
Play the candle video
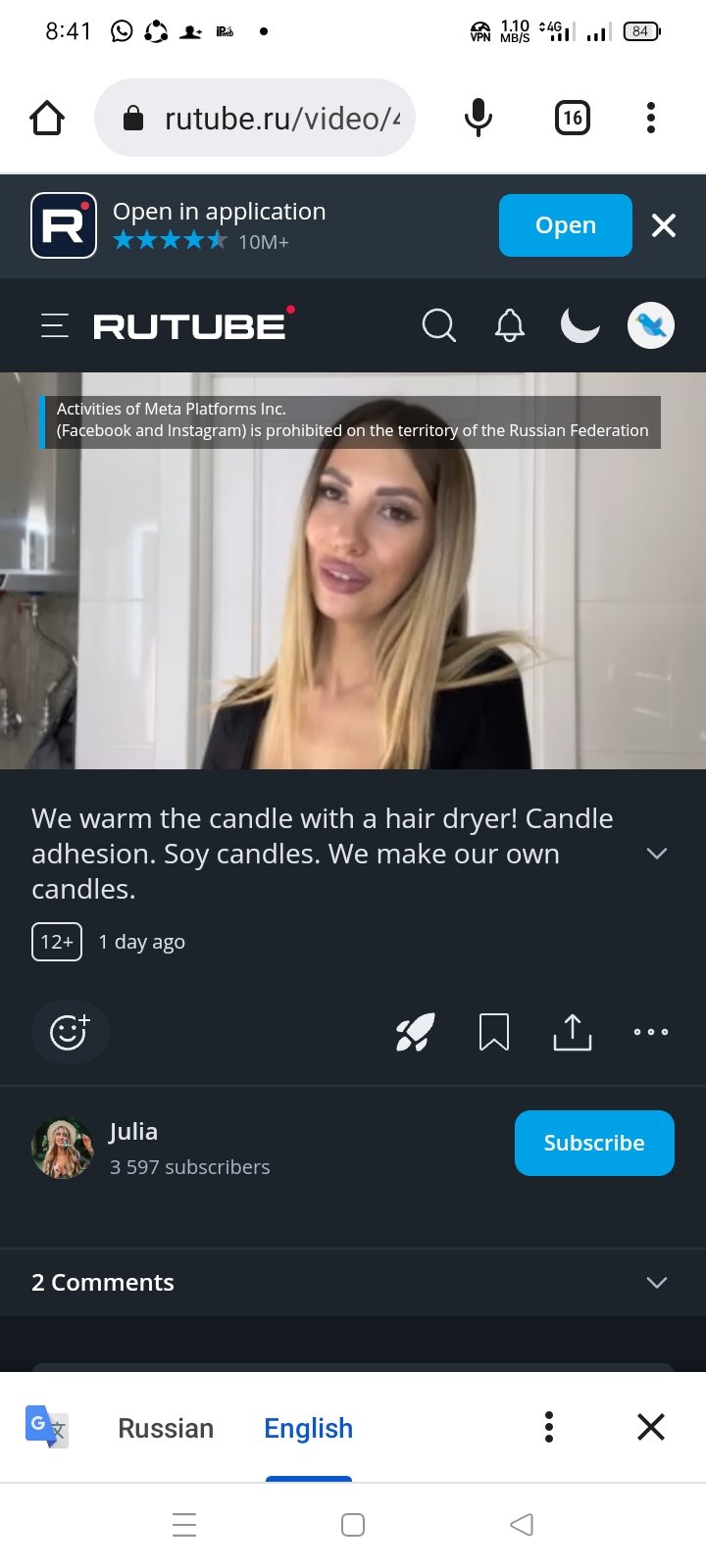click(x=353, y=570)
